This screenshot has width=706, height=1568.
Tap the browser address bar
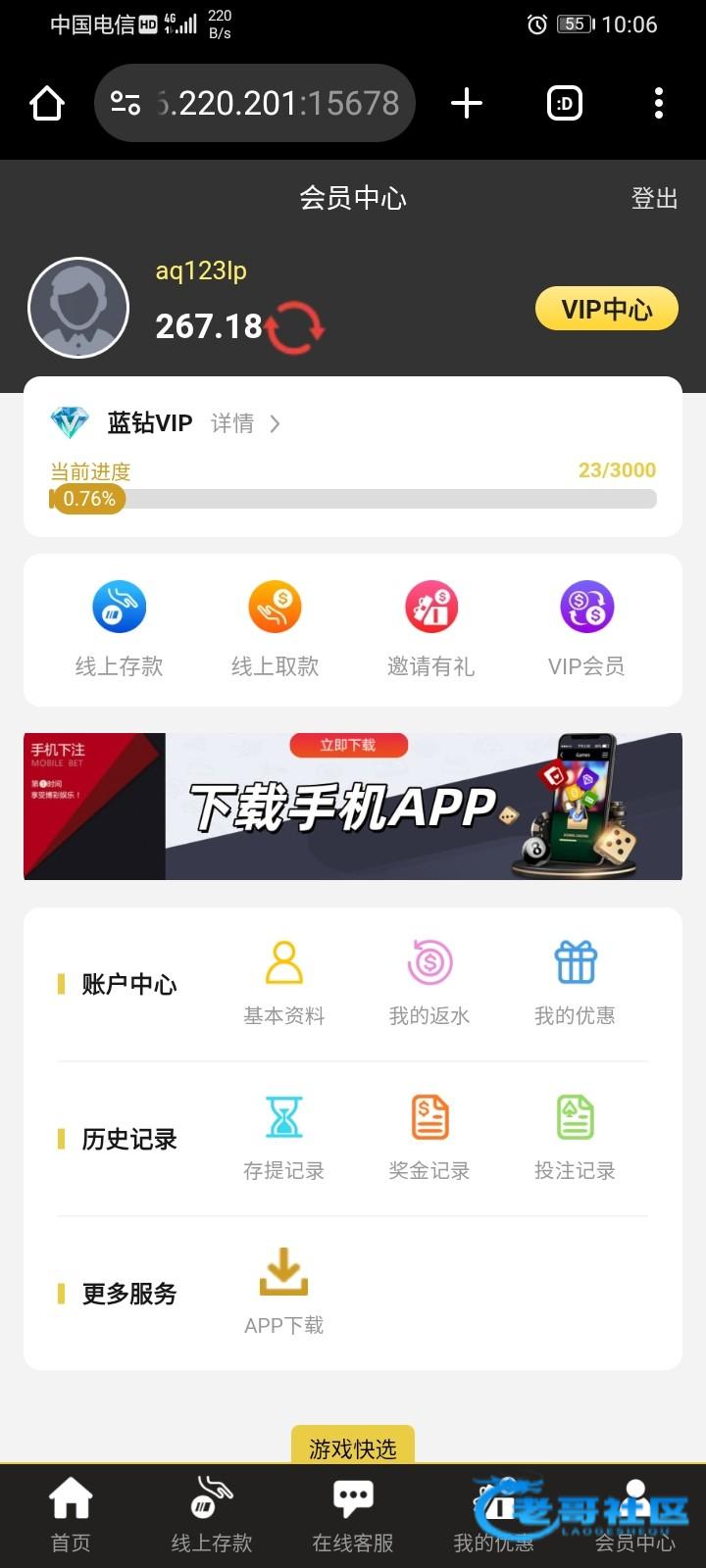(255, 103)
